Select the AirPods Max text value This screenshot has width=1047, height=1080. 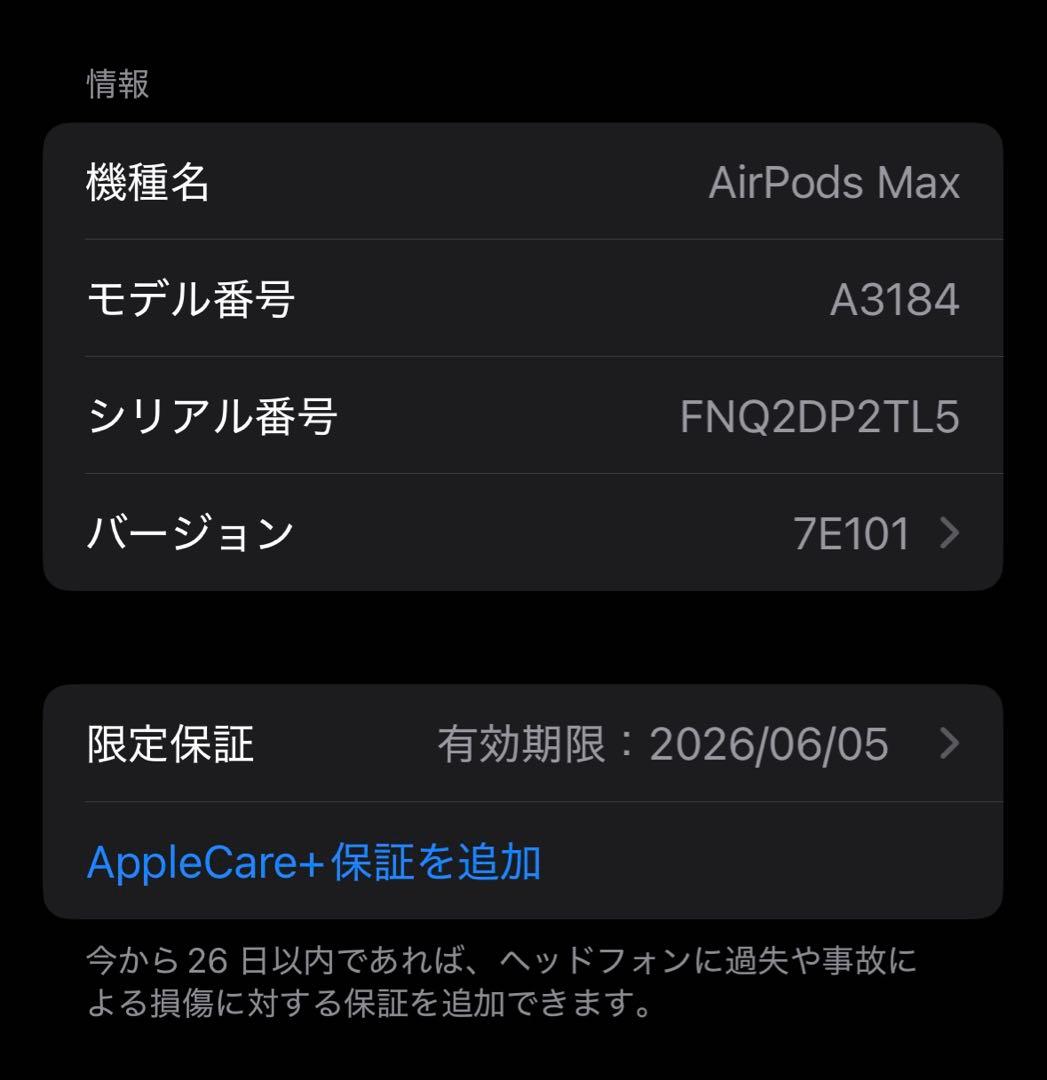pyautogui.click(x=836, y=182)
